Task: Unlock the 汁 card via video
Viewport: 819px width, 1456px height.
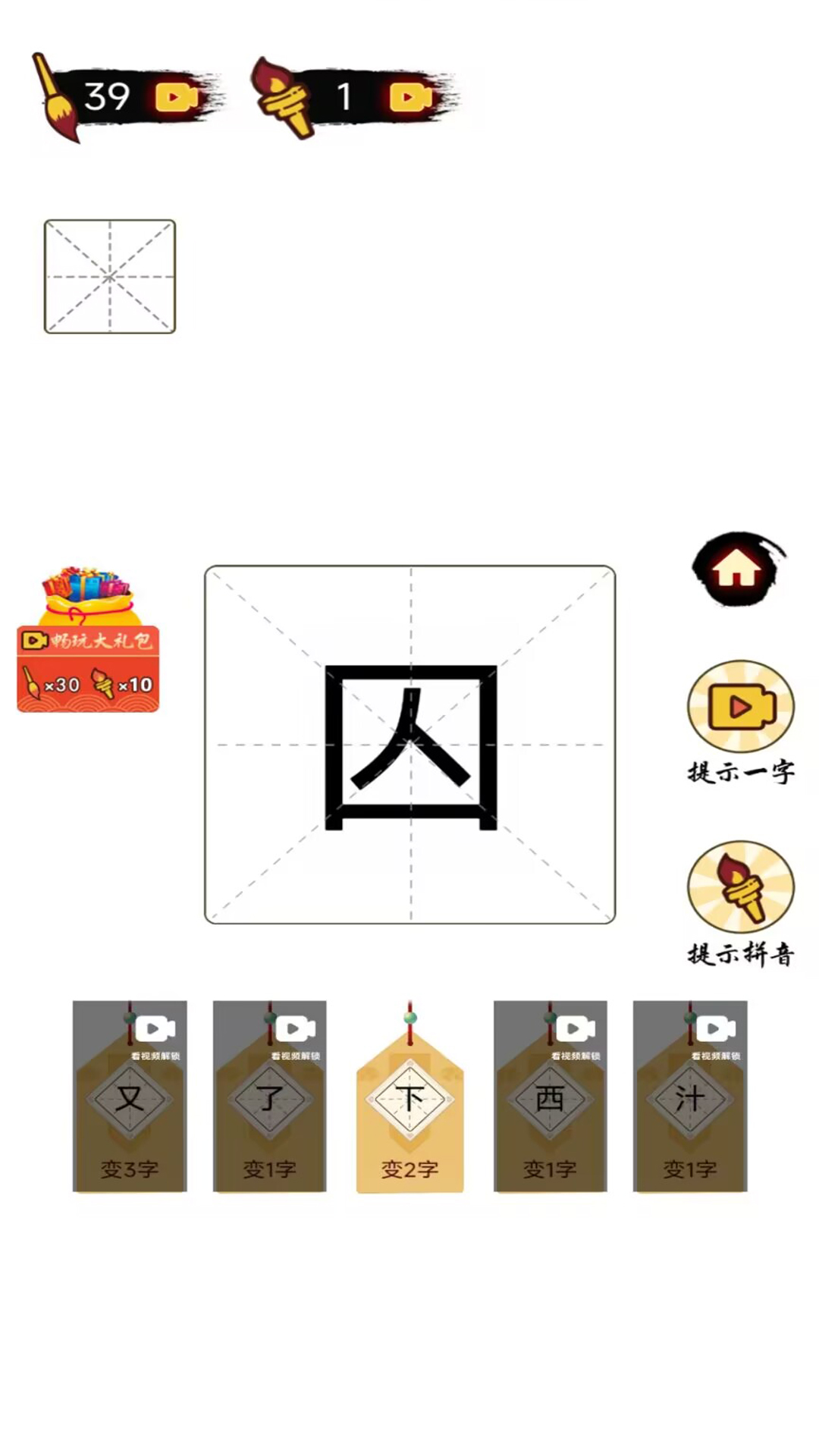Action: [690, 1097]
